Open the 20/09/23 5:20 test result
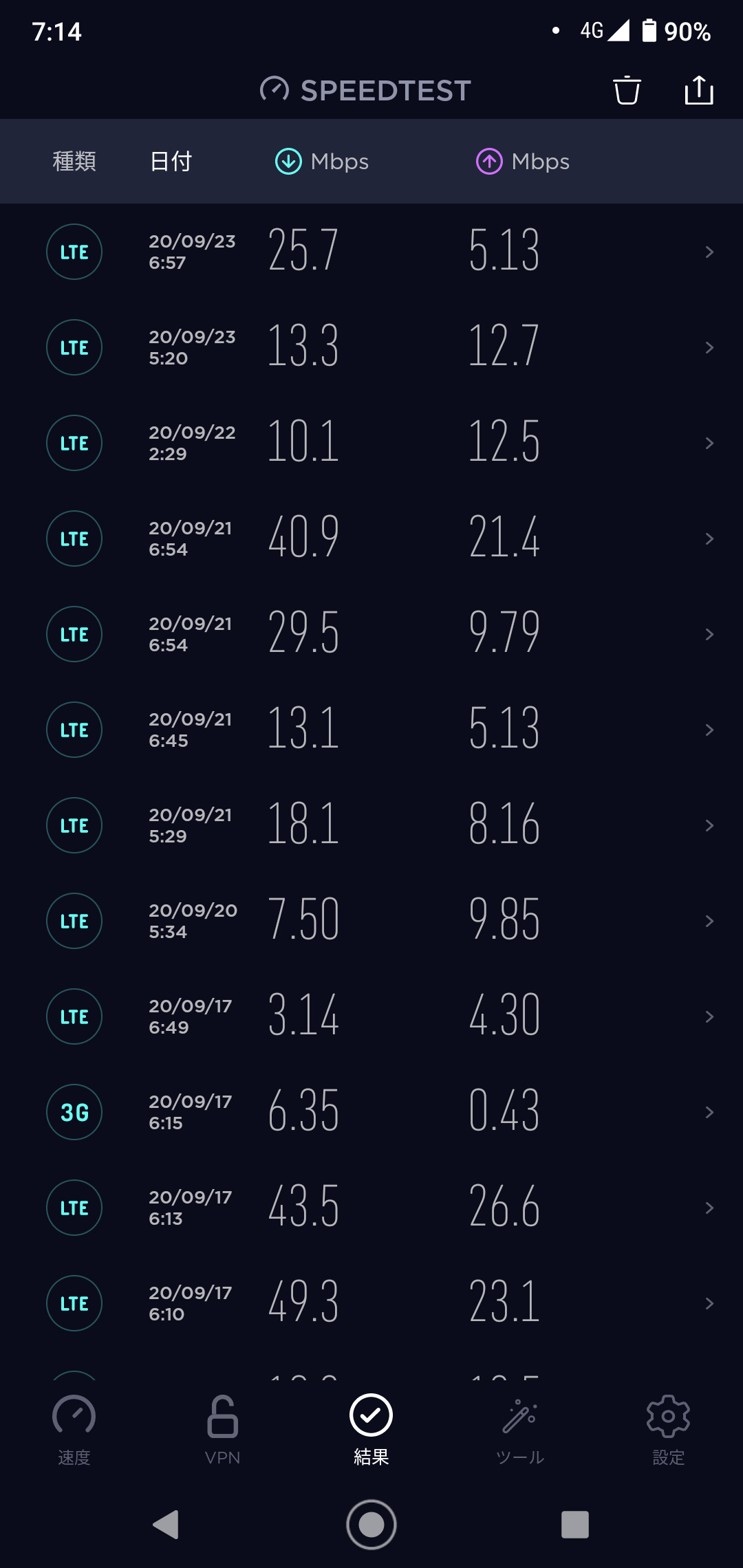The image size is (743, 1568). click(x=371, y=347)
